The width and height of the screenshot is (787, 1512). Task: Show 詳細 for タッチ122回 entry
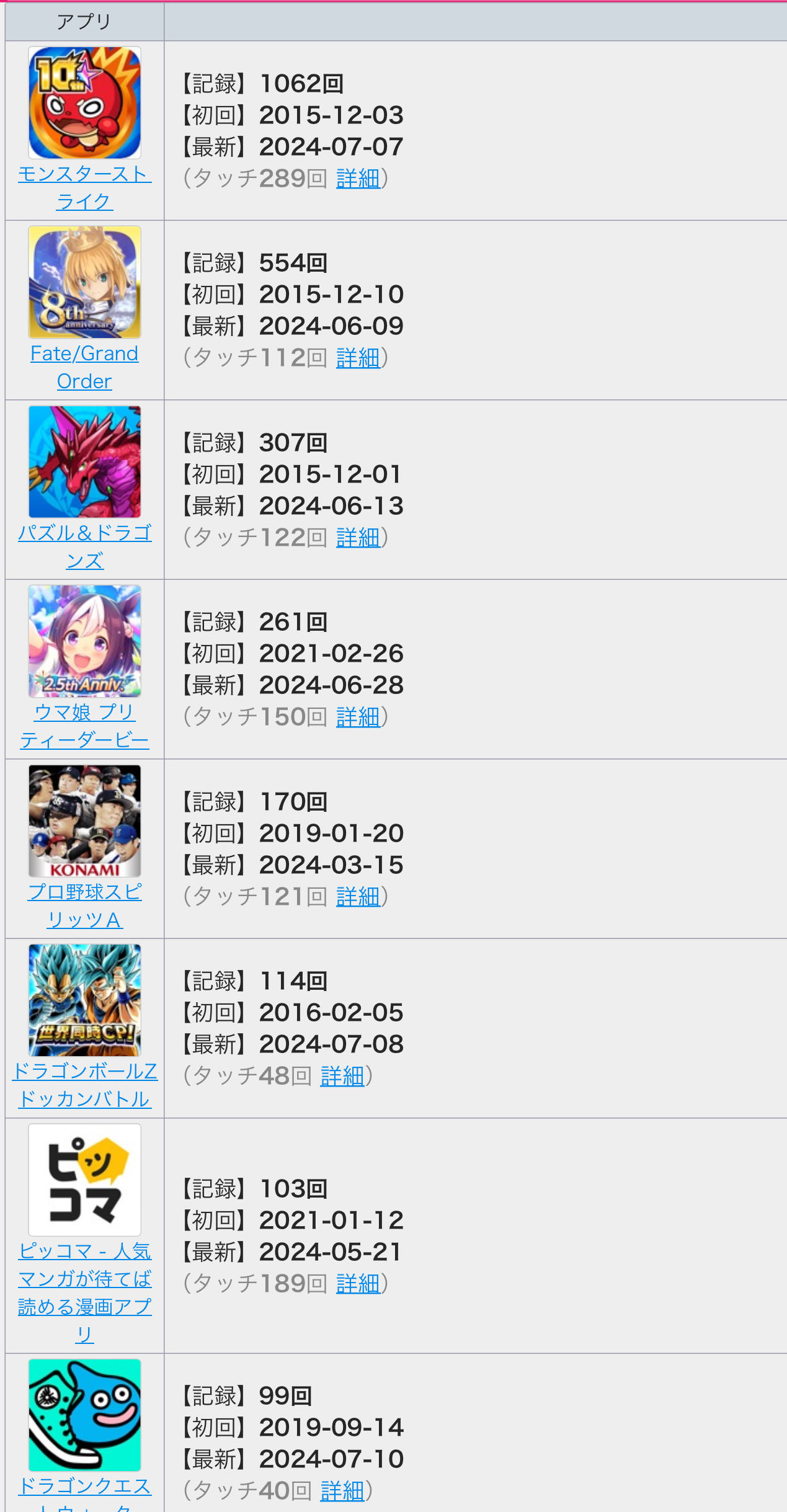[x=358, y=538]
